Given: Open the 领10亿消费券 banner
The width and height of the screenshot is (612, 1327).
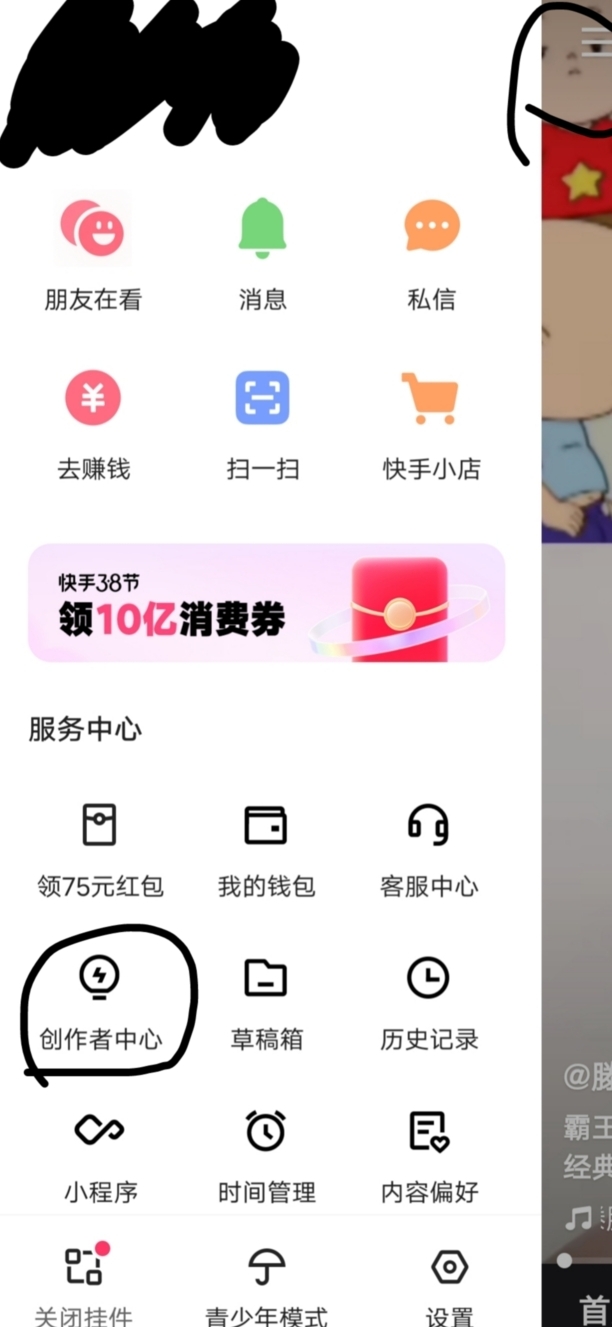Looking at the screenshot, I should 266,603.
